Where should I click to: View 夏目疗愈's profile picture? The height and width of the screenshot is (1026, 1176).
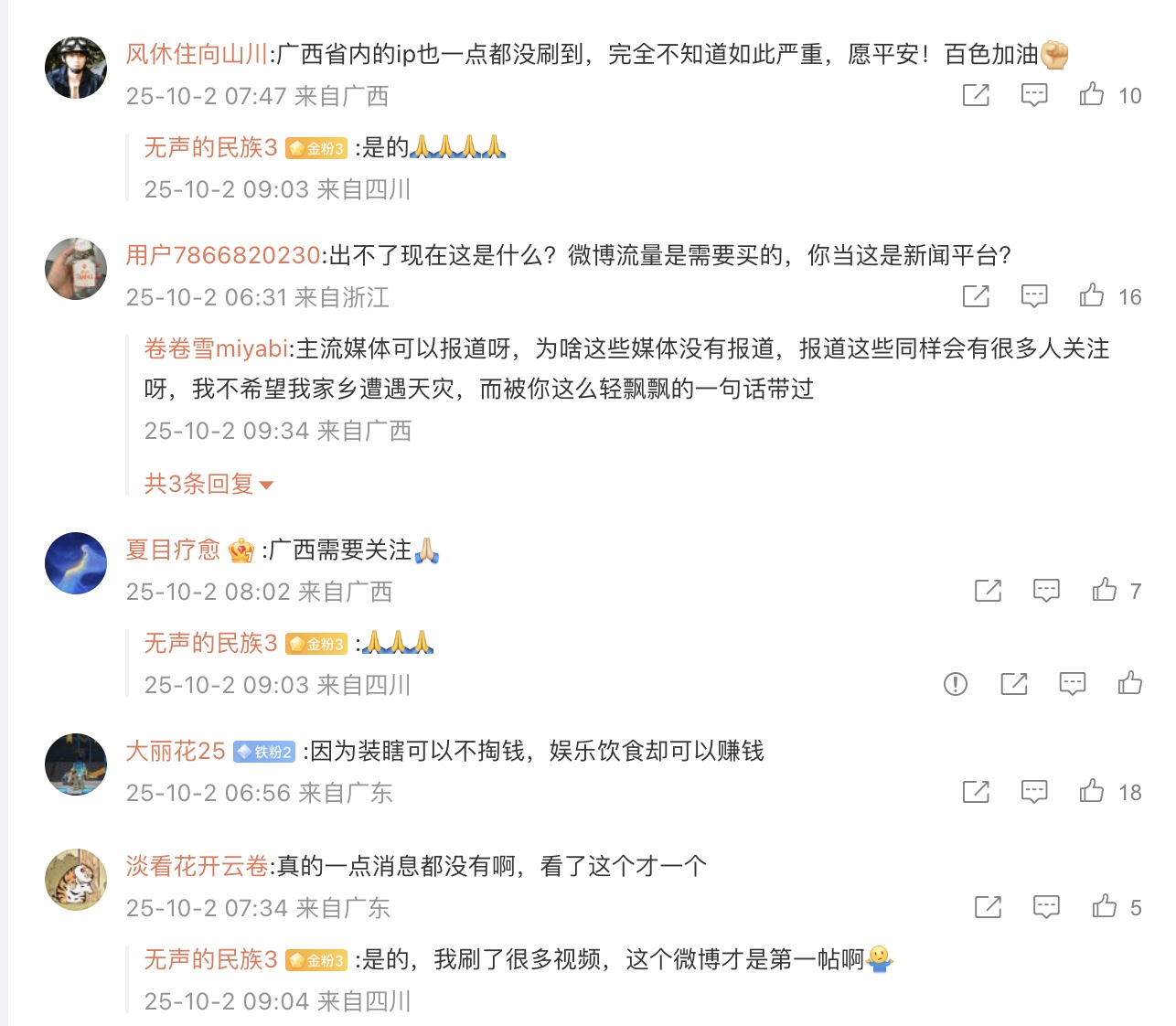click(x=76, y=563)
